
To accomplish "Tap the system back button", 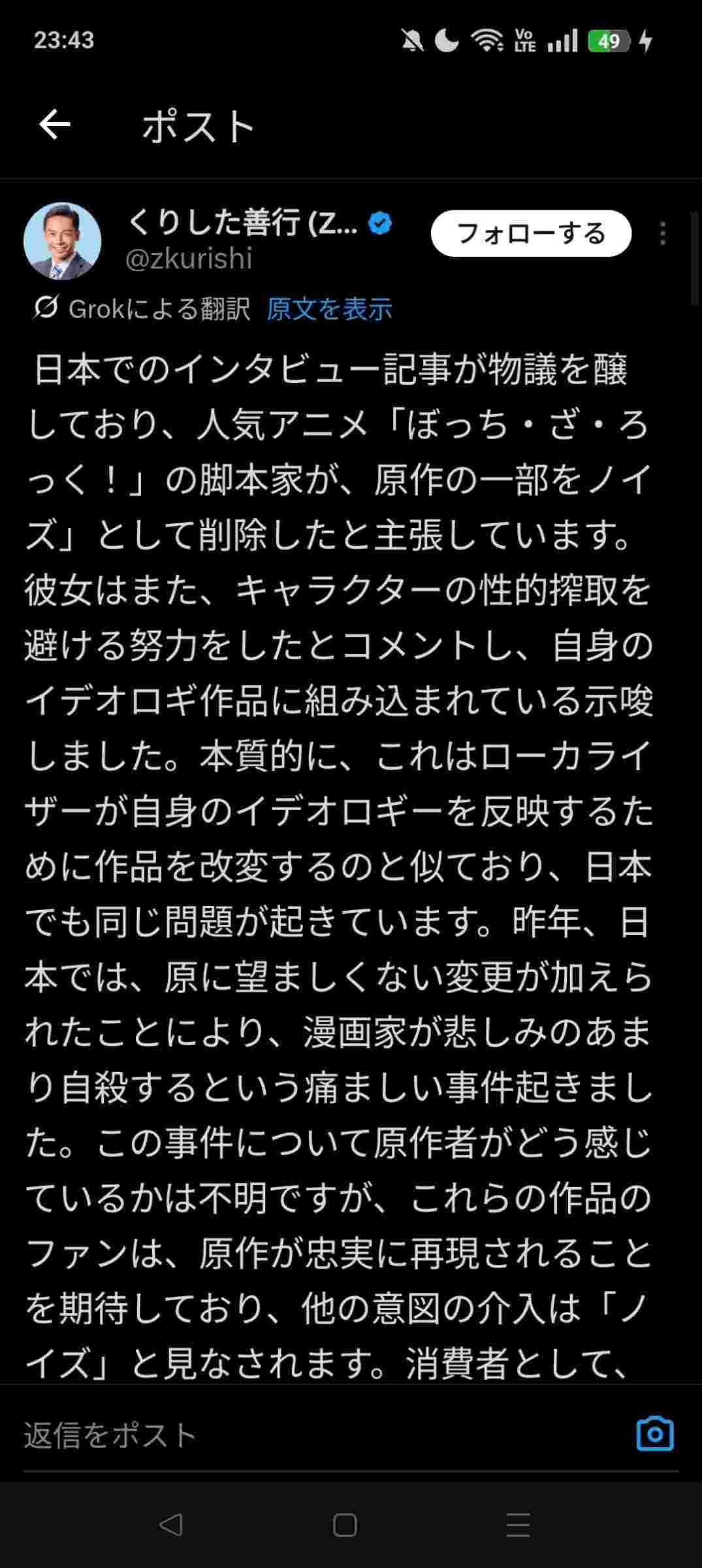I will click(x=170, y=1524).
